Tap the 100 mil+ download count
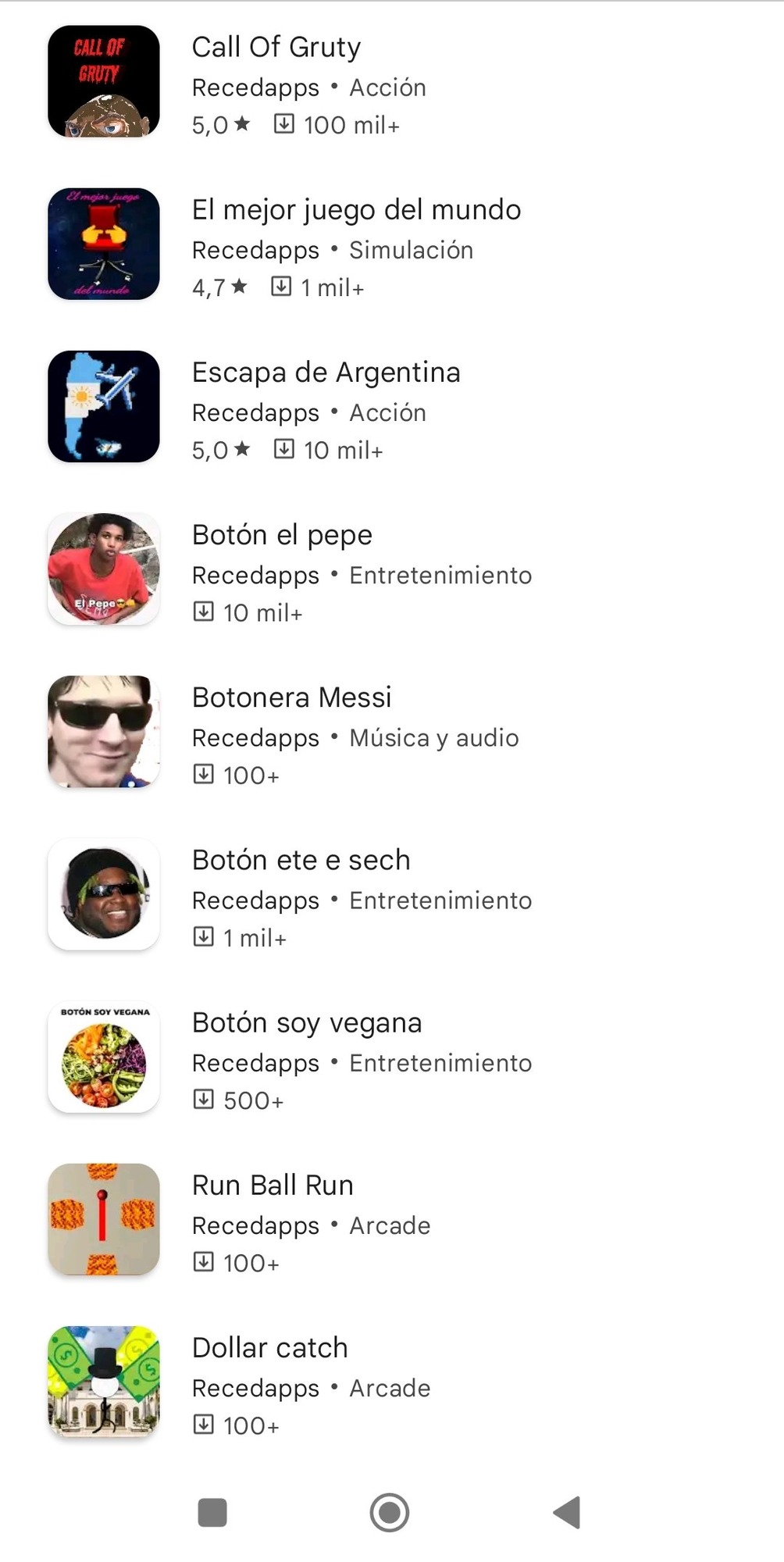 350,124
